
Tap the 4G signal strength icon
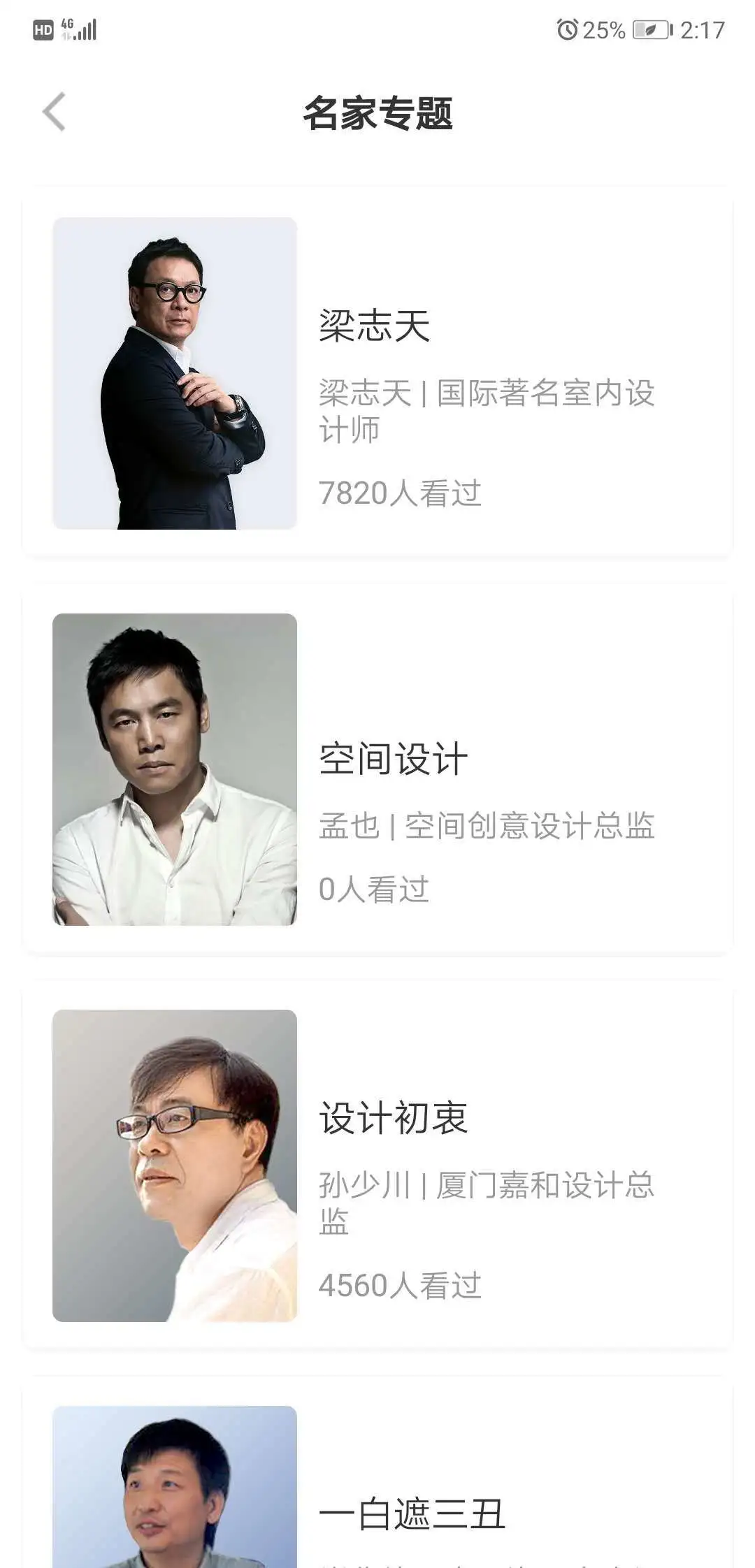69,24
